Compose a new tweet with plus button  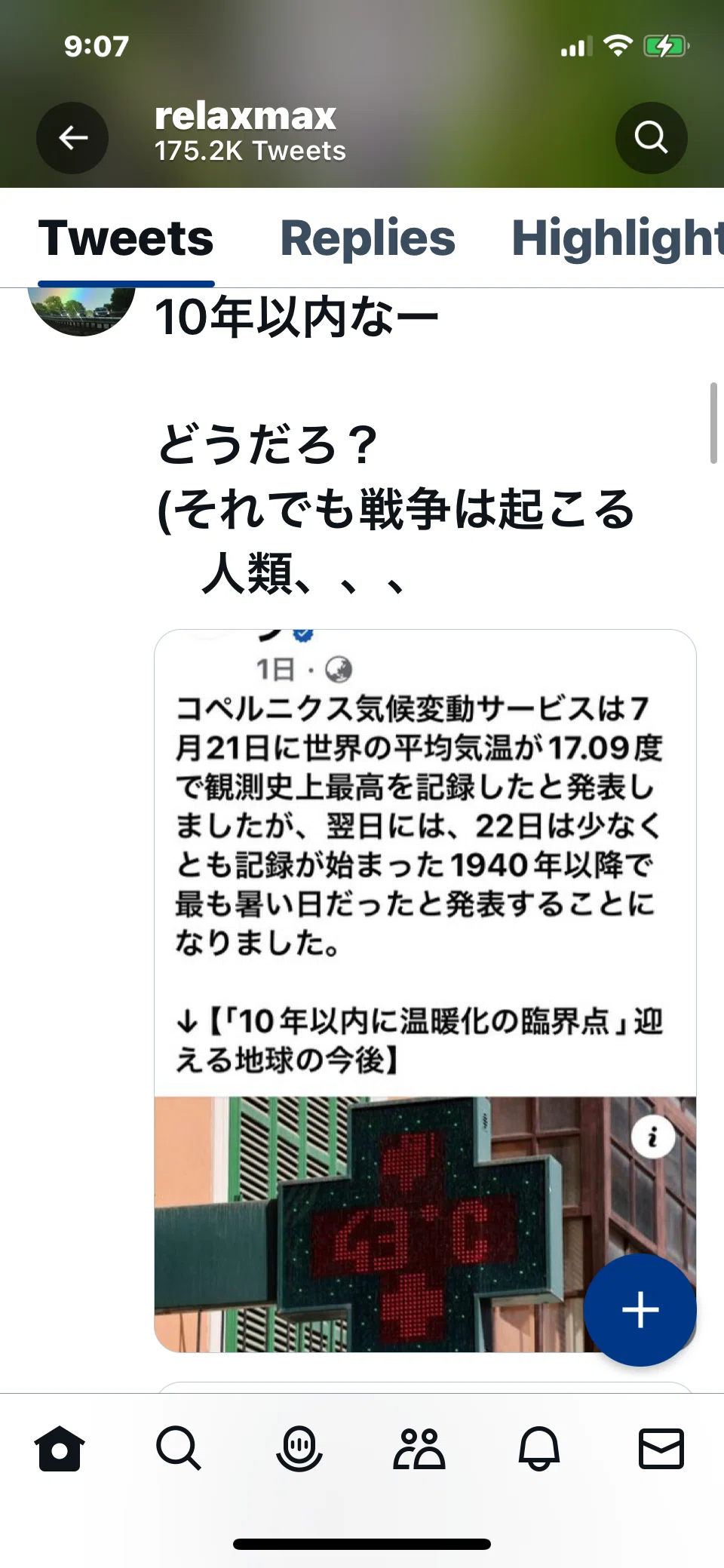tap(640, 1310)
